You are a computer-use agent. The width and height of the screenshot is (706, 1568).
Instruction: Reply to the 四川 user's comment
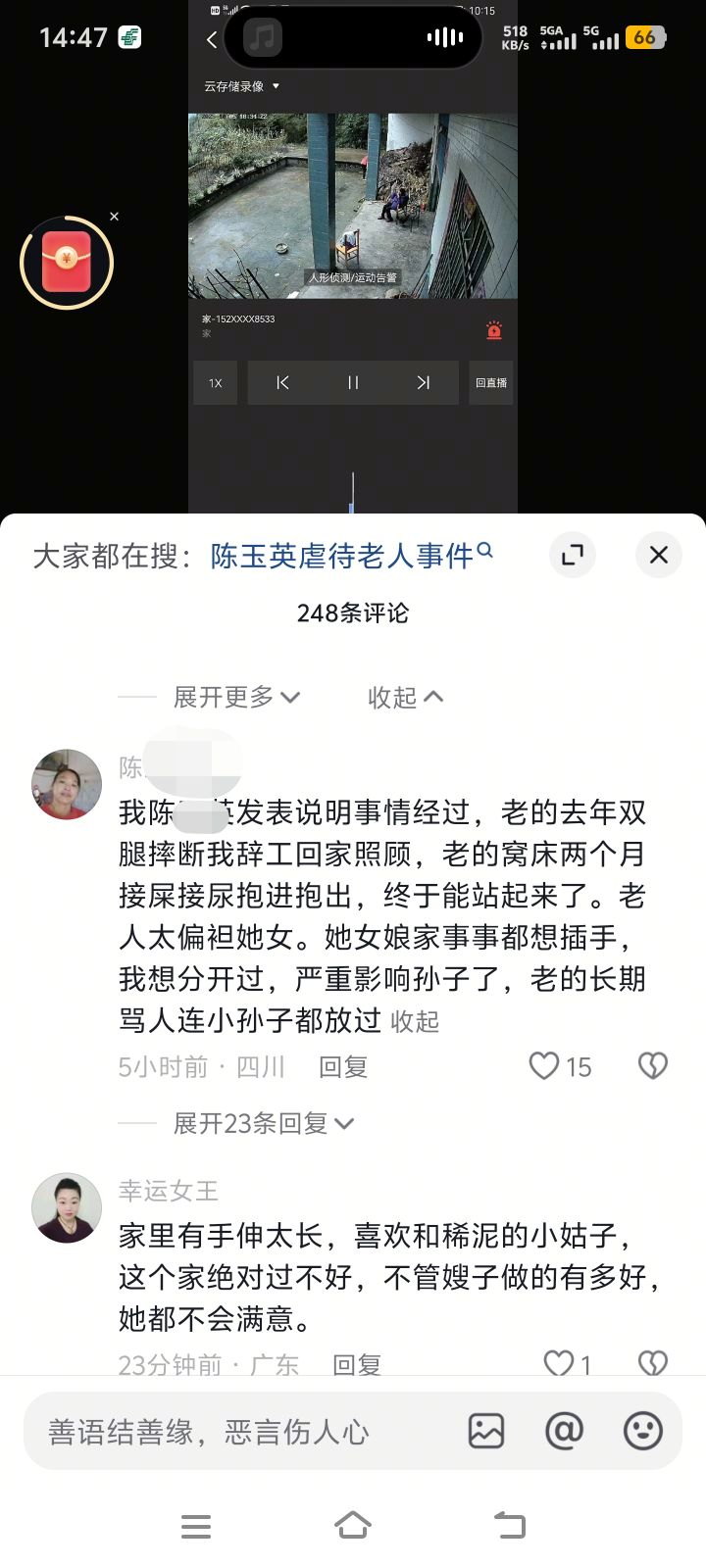(342, 1067)
